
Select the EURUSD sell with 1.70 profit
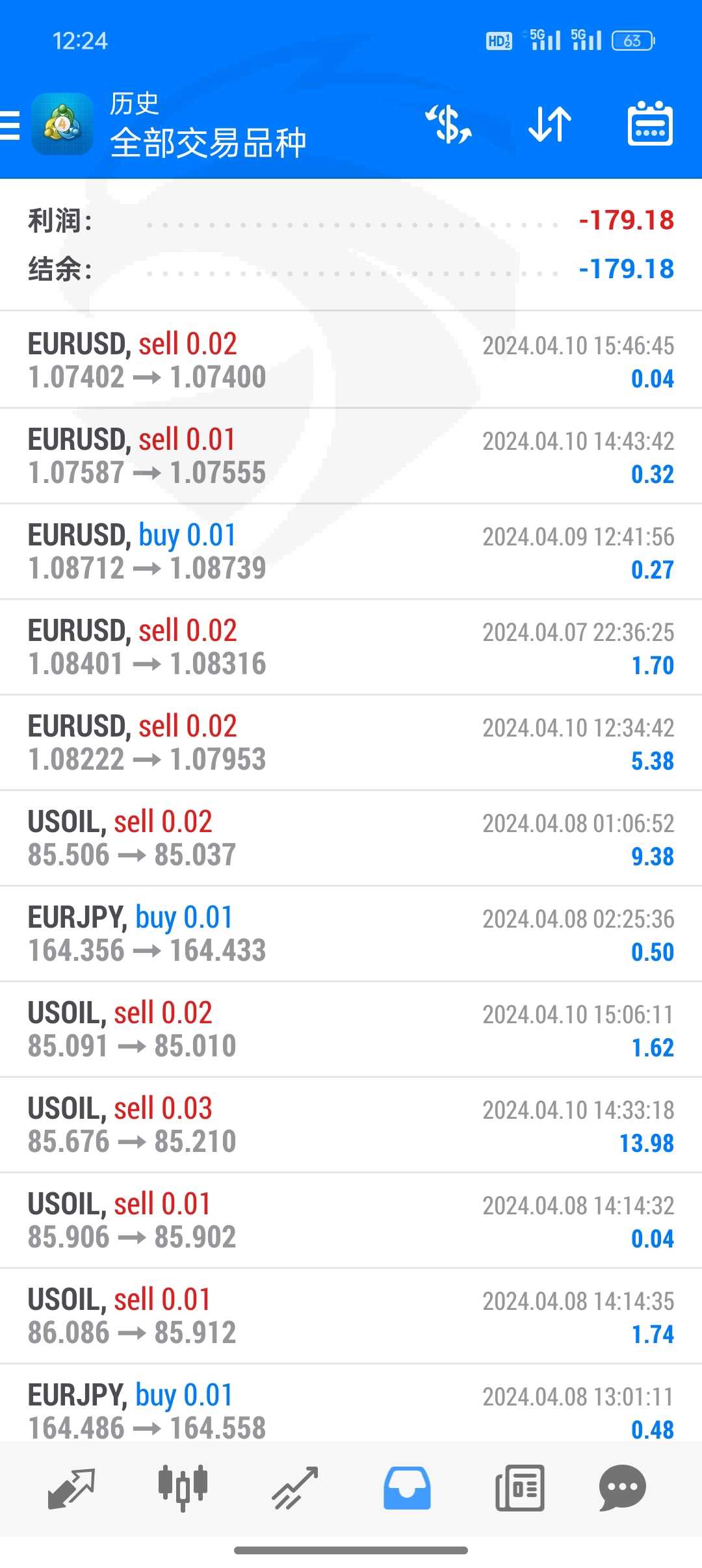(x=351, y=647)
